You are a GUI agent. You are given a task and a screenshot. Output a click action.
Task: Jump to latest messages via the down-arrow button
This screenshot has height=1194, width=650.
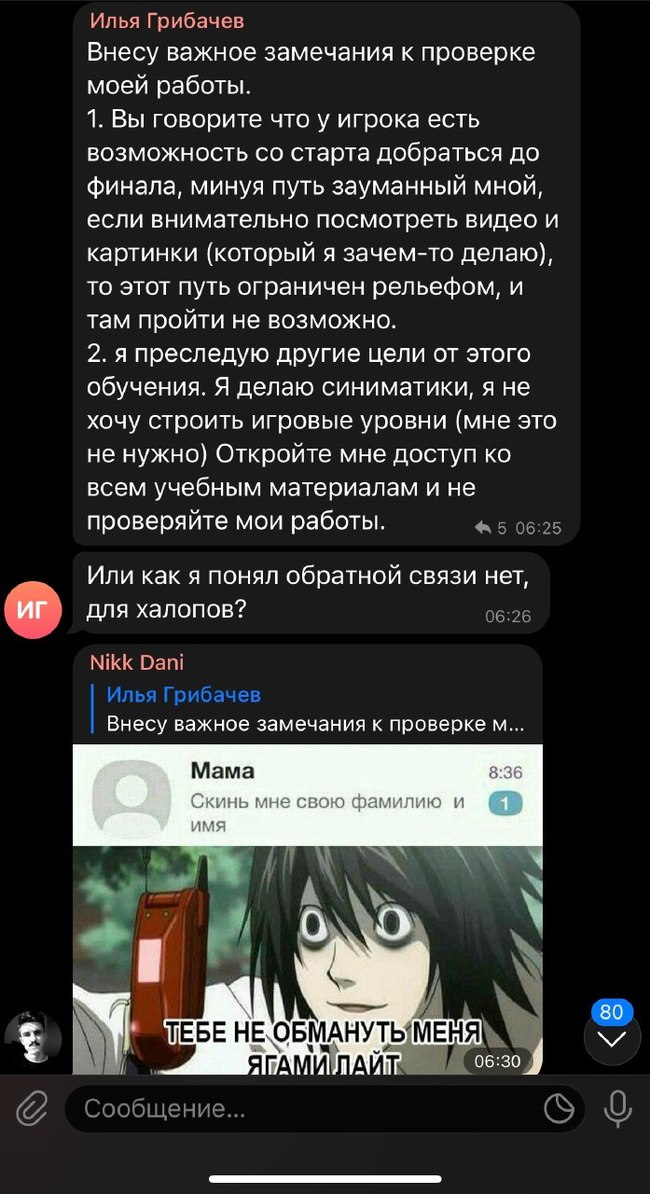click(612, 1039)
